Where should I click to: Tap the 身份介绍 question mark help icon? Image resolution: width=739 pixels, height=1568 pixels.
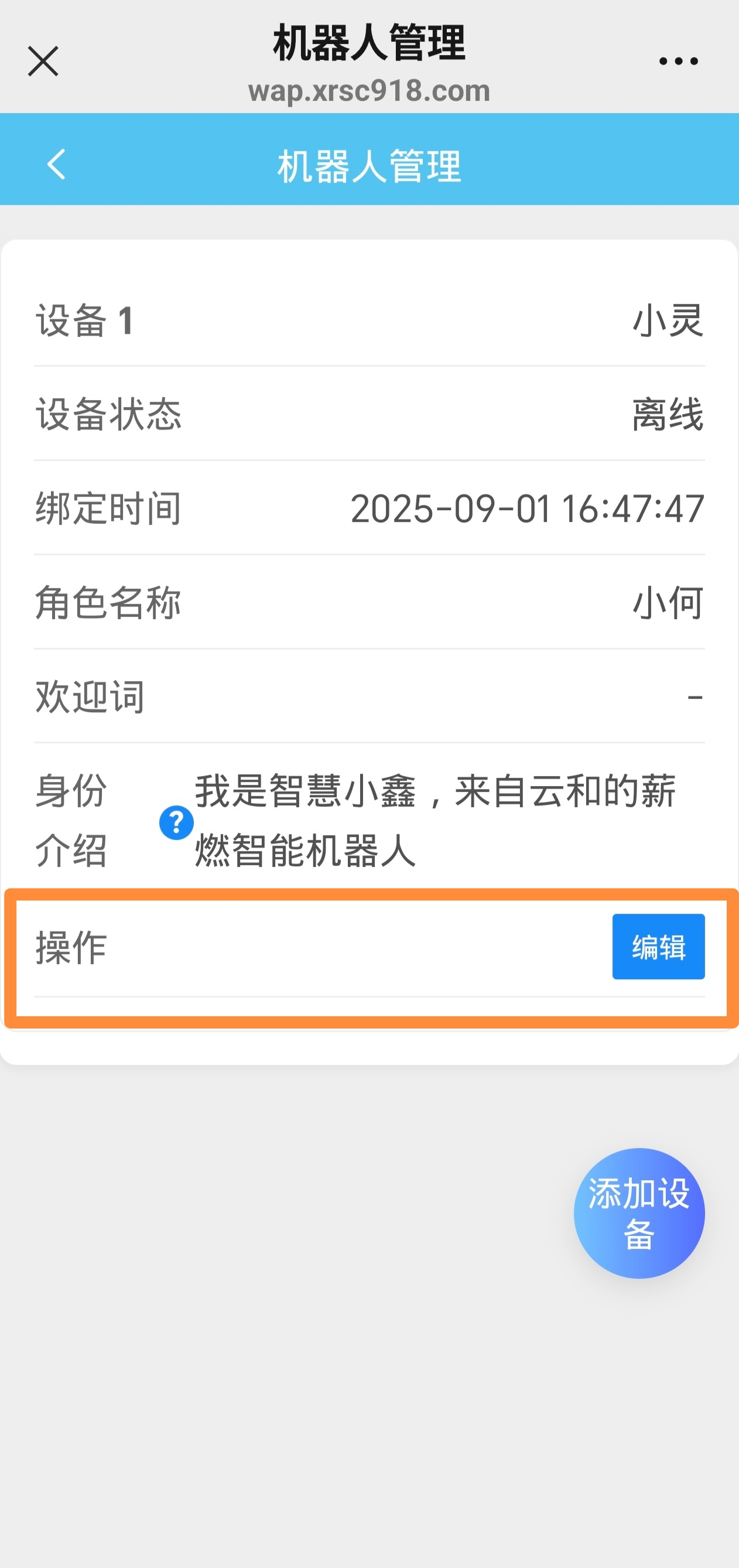click(x=176, y=822)
